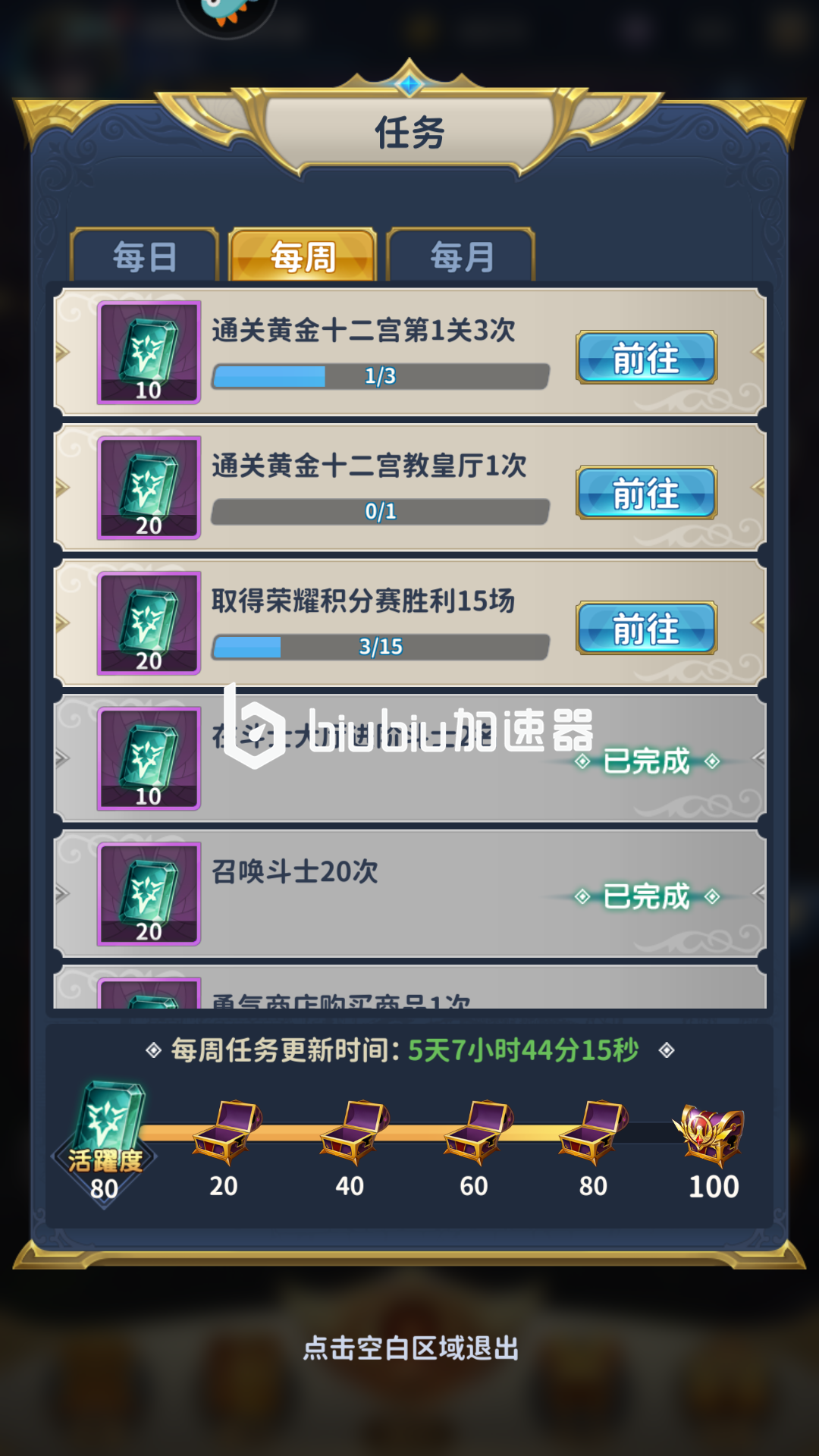Select the 每周 tab
Image resolution: width=819 pixels, height=1456 pixels.
(x=303, y=256)
